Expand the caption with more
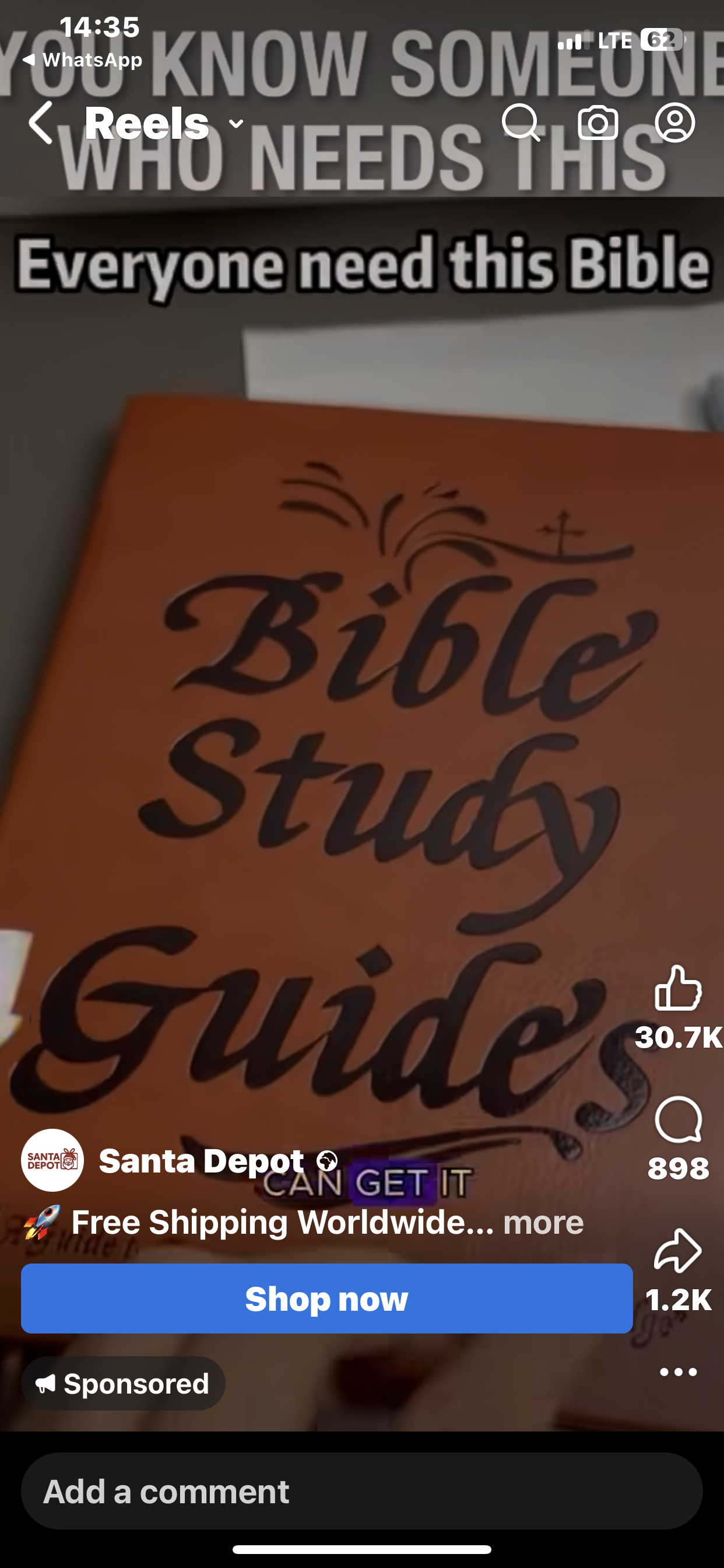 click(543, 1222)
